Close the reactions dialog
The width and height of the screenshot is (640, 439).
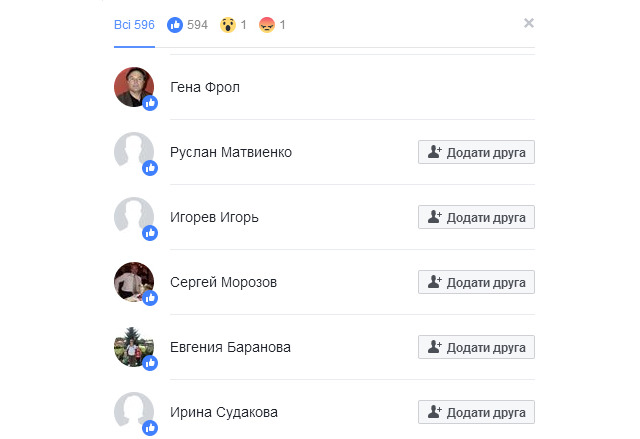click(529, 23)
